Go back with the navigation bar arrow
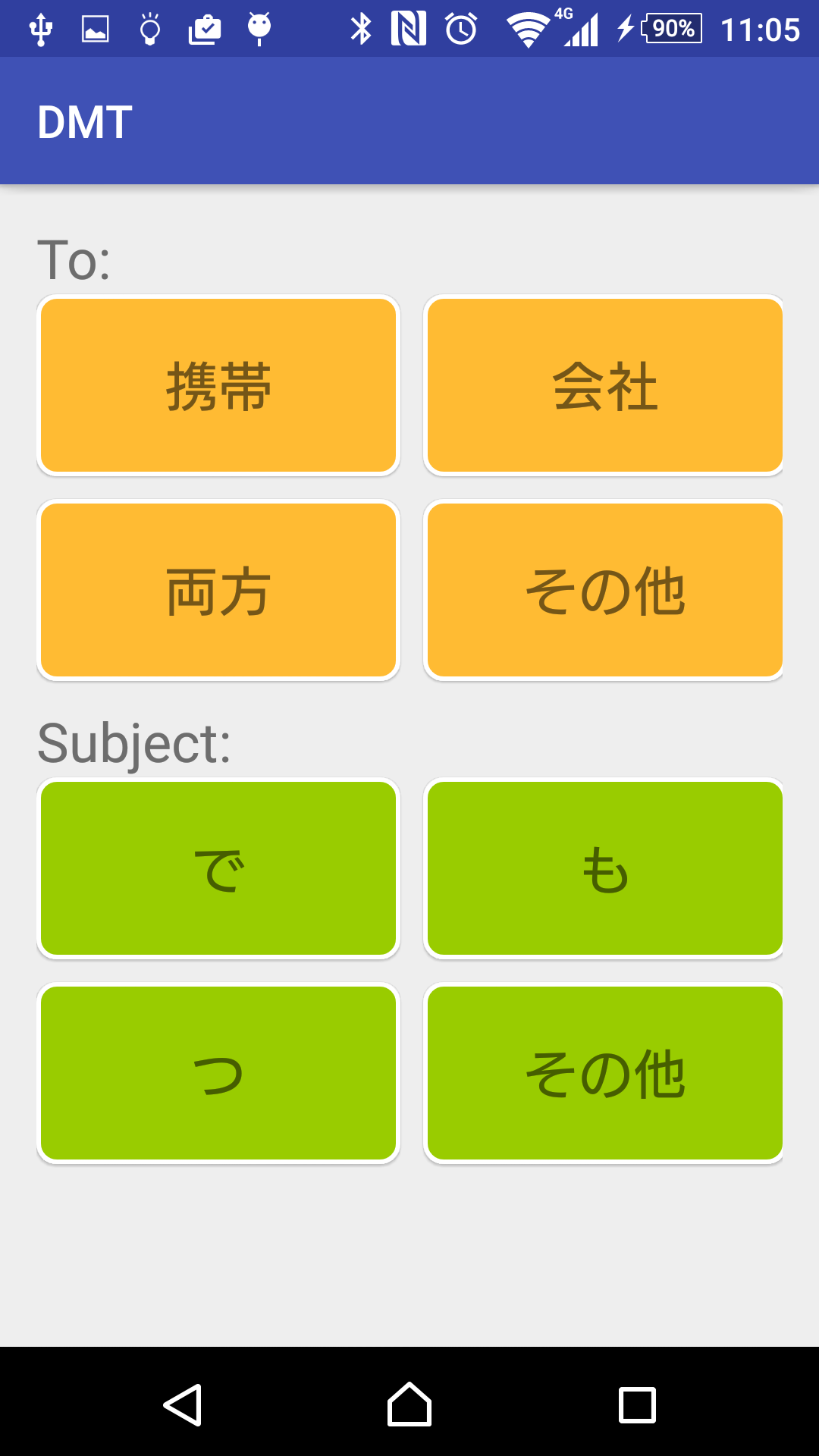819x1456 pixels. click(183, 1405)
